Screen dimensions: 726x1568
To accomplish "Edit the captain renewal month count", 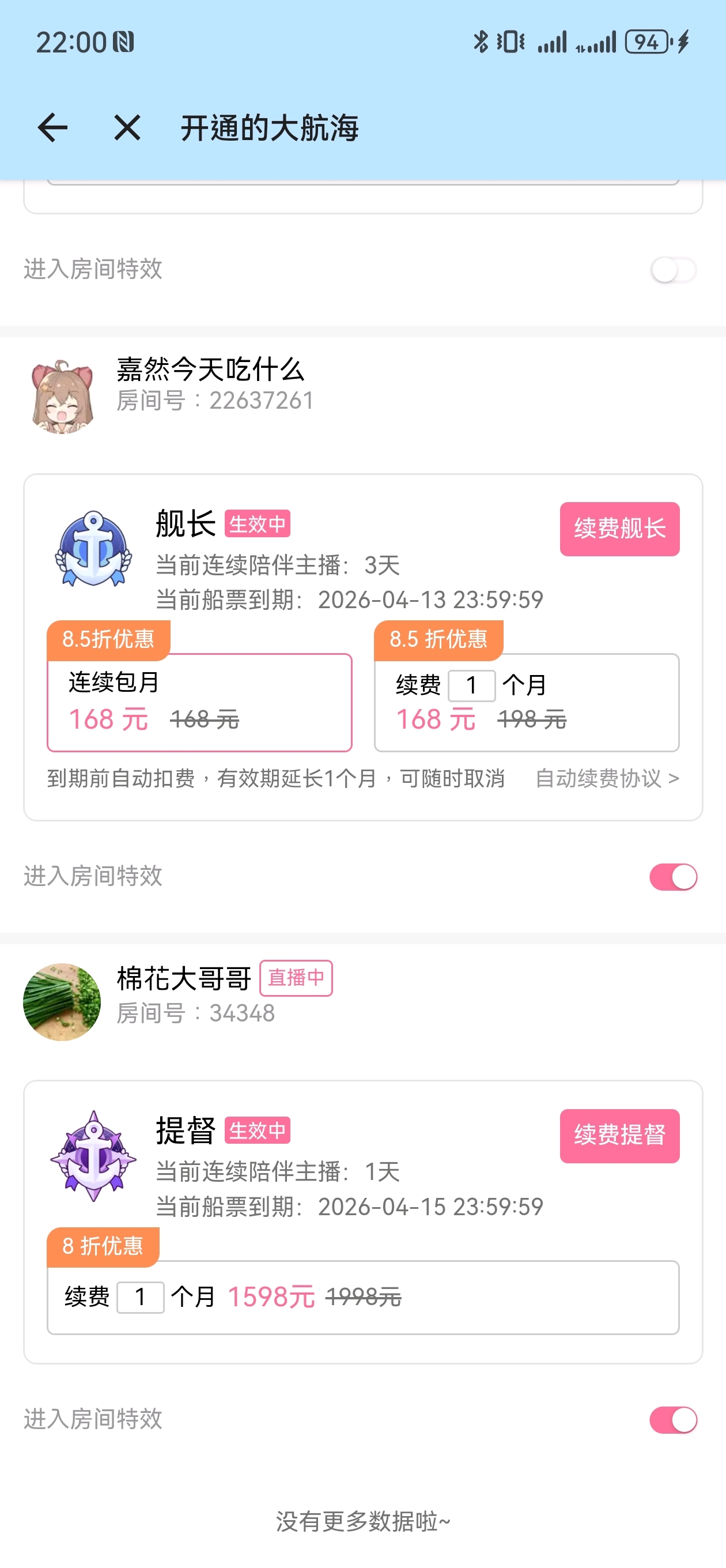I will click(x=472, y=685).
